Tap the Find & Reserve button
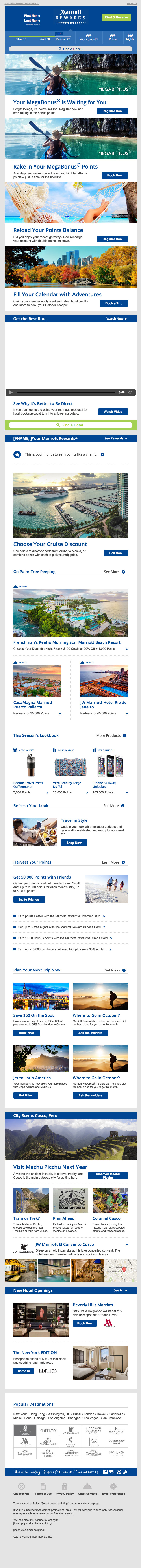Viewport: 141px width, 1568px height. click(116, 17)
